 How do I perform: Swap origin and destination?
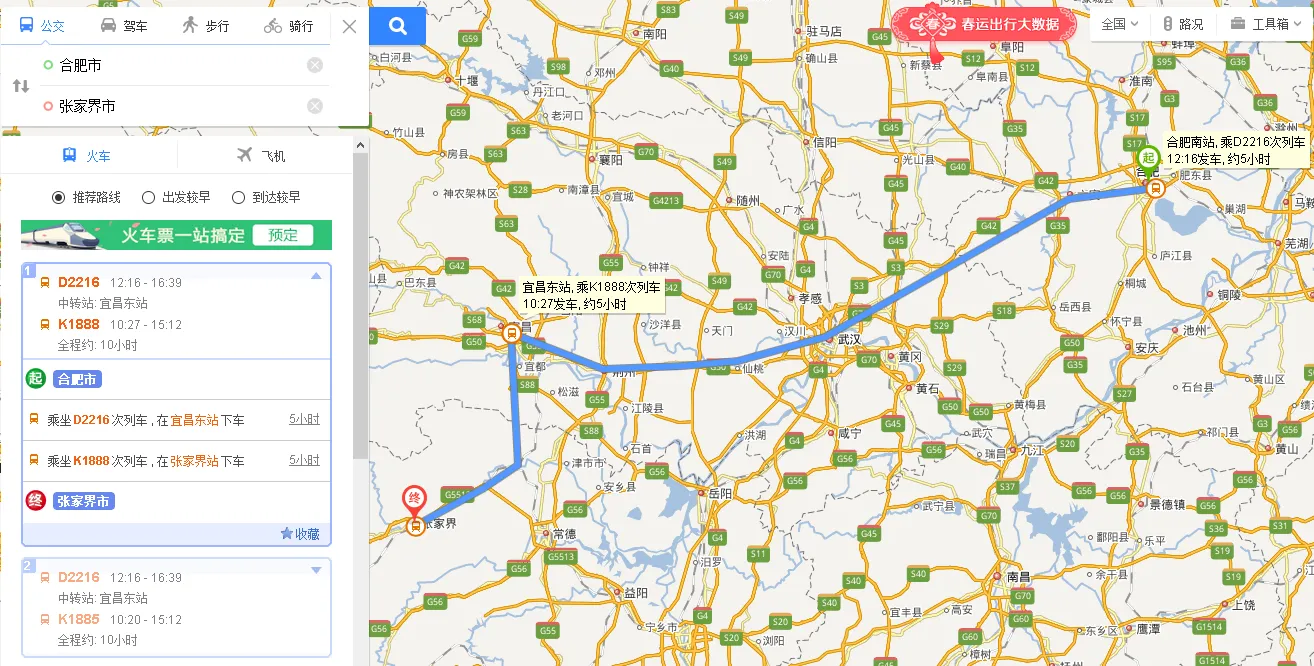click(21, 86)
